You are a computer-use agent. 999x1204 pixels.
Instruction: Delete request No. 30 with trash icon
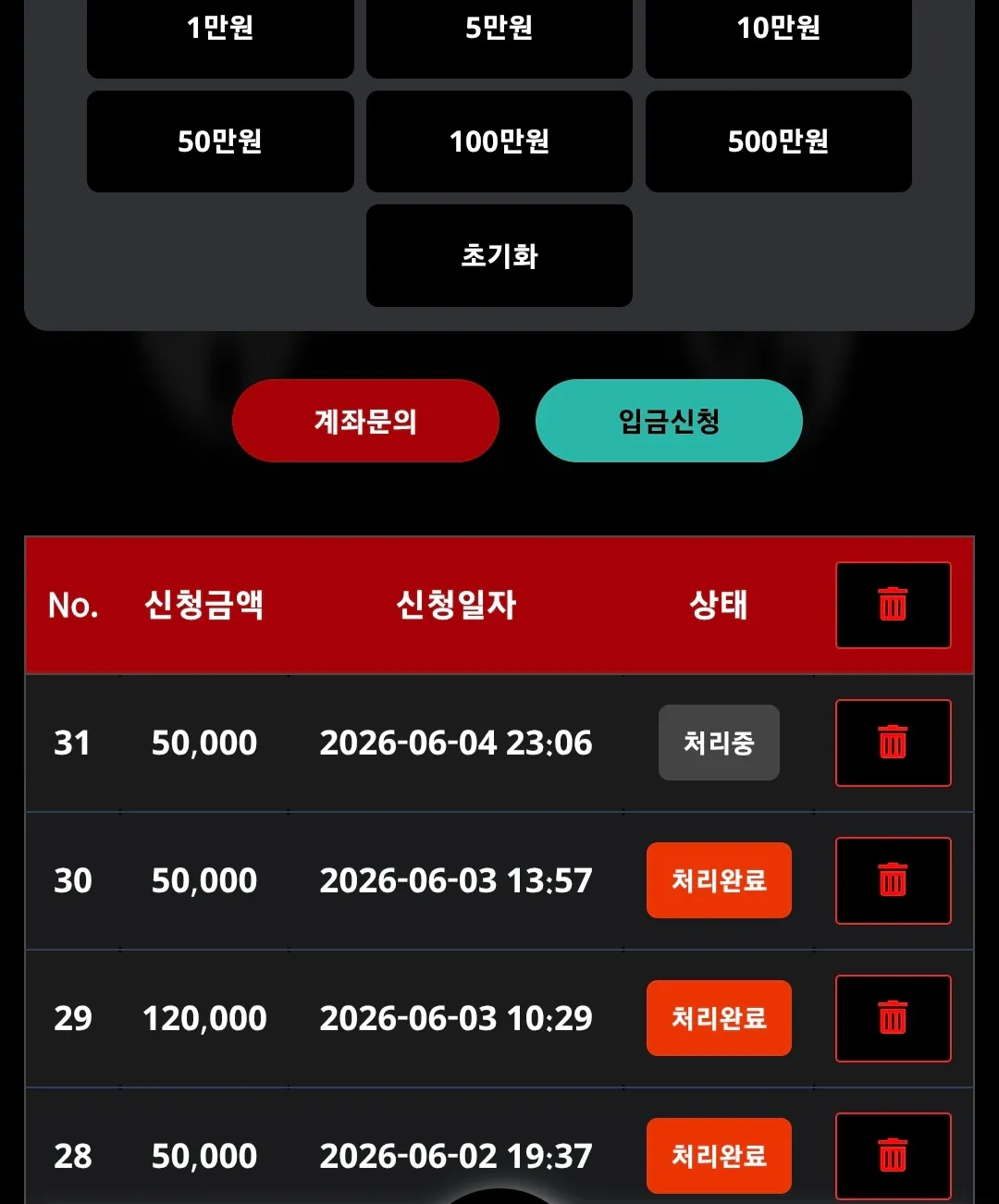pyautogui.click(x=894, y=880)
